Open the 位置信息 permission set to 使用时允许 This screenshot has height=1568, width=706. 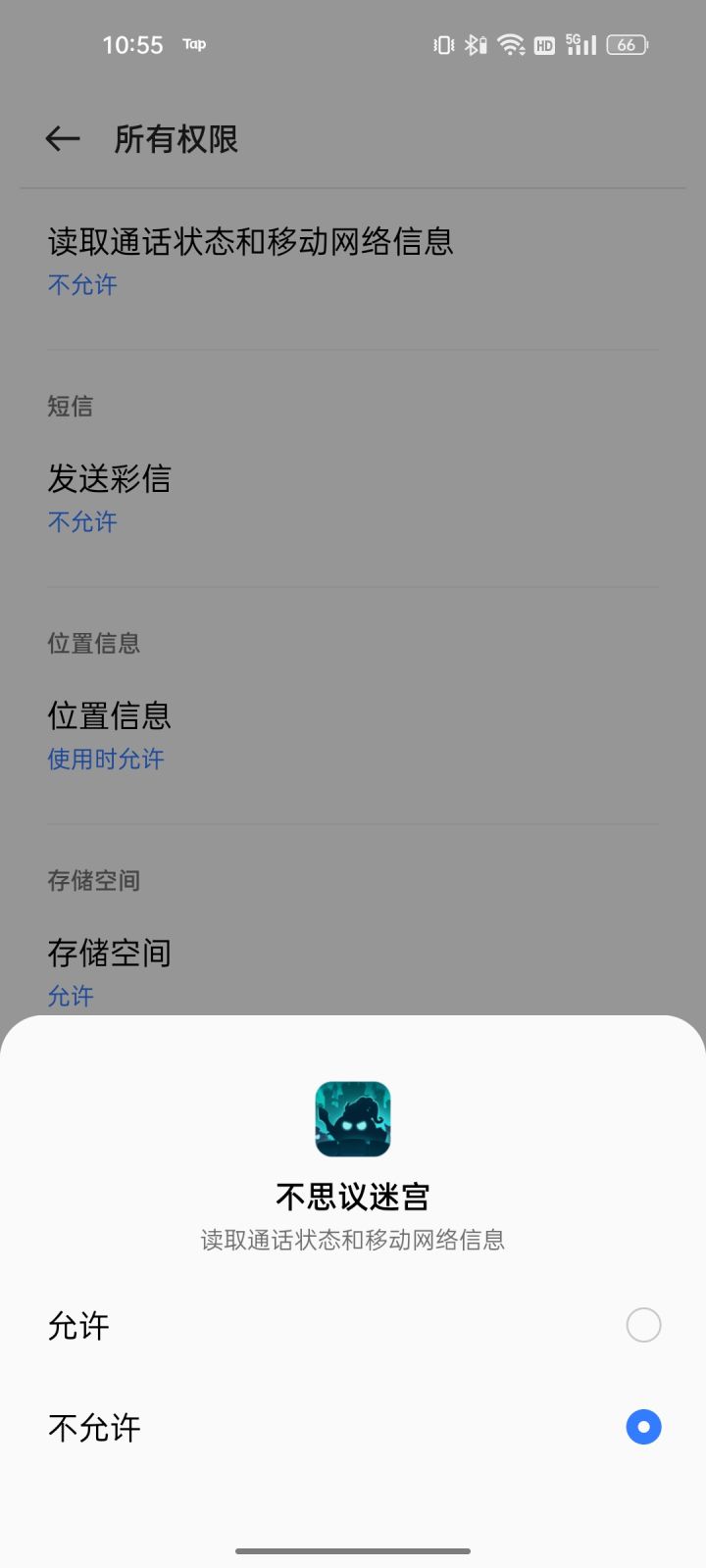click(x=110, y=735)
